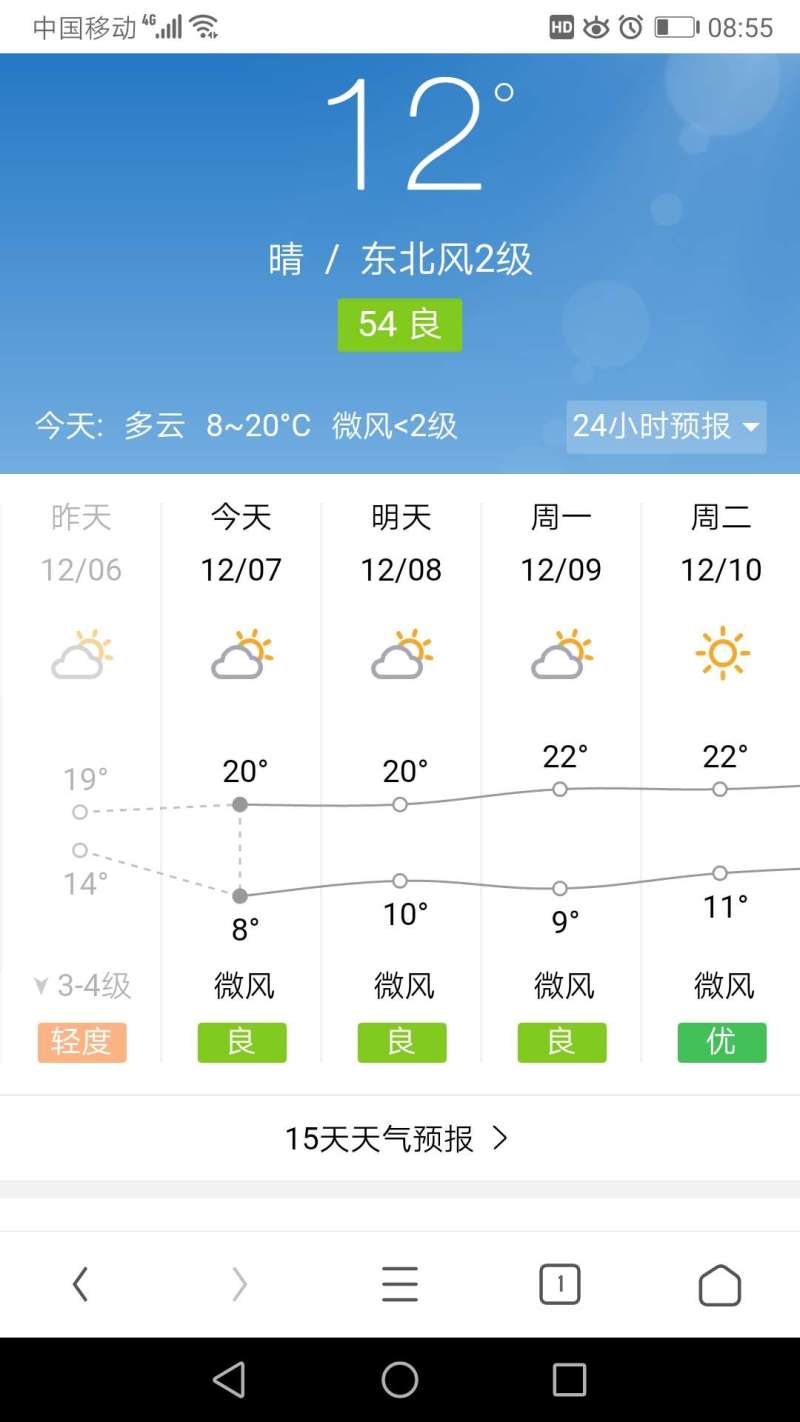The image size is (800, 1422).
Task: Go to the browser home page
Action: [720, 1284]
